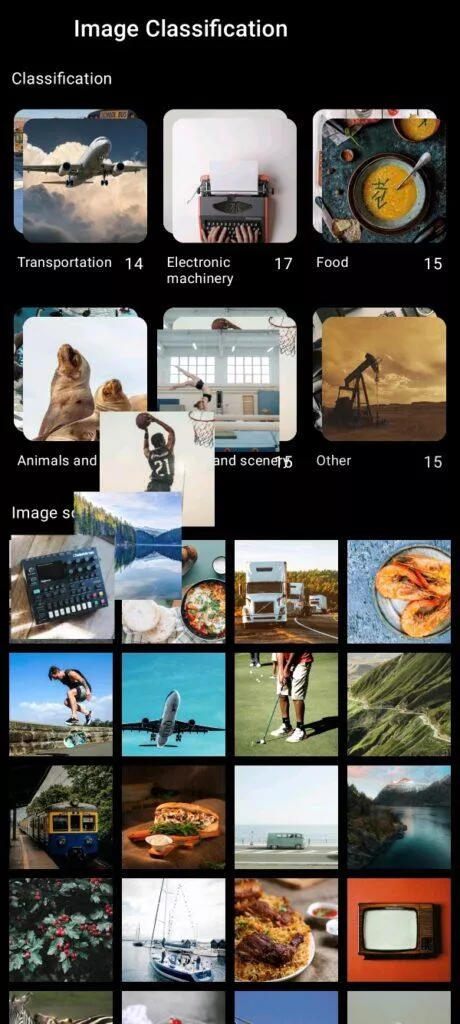Select the van by the sea photo
This screenshot has width=460, height=1024.
coord(286,817)
